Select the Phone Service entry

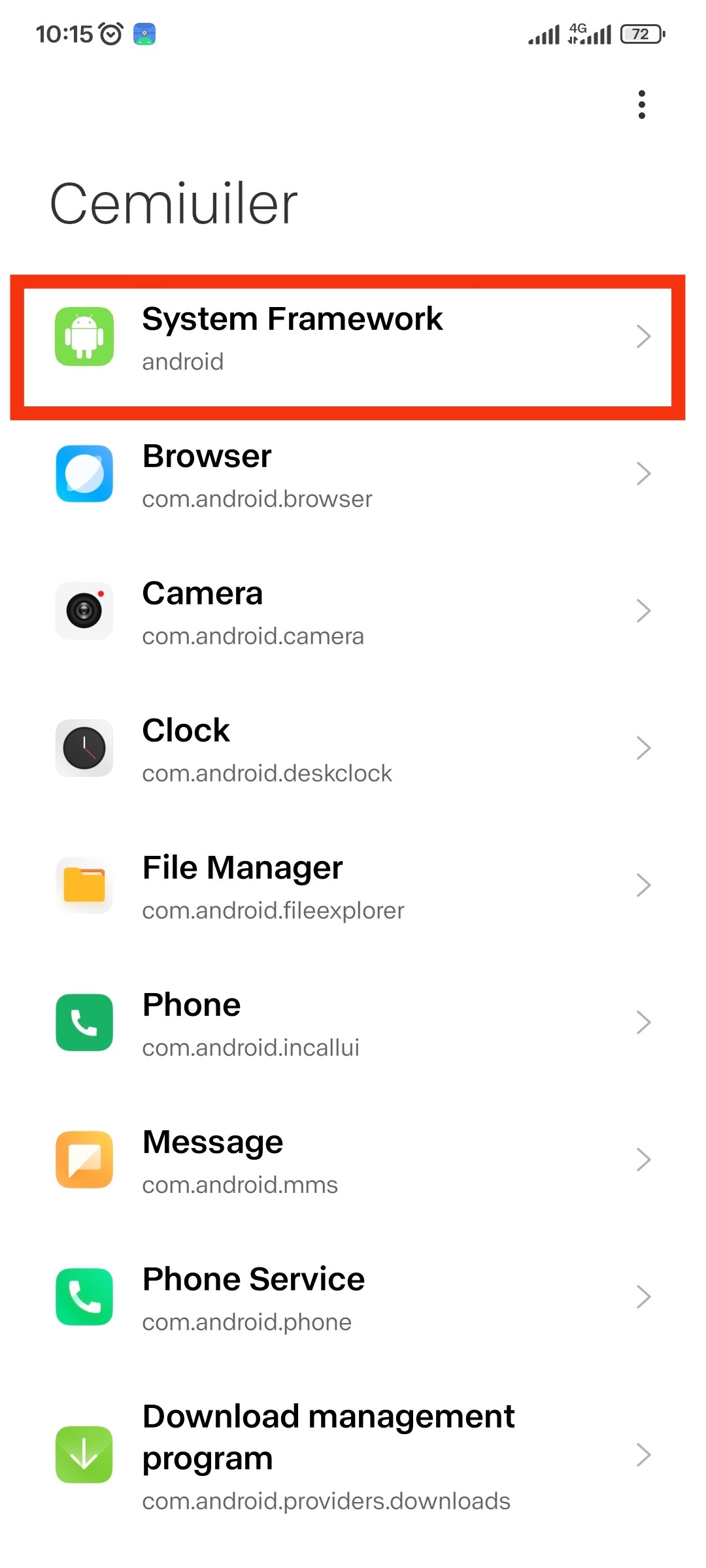(x=353, y=1298)
